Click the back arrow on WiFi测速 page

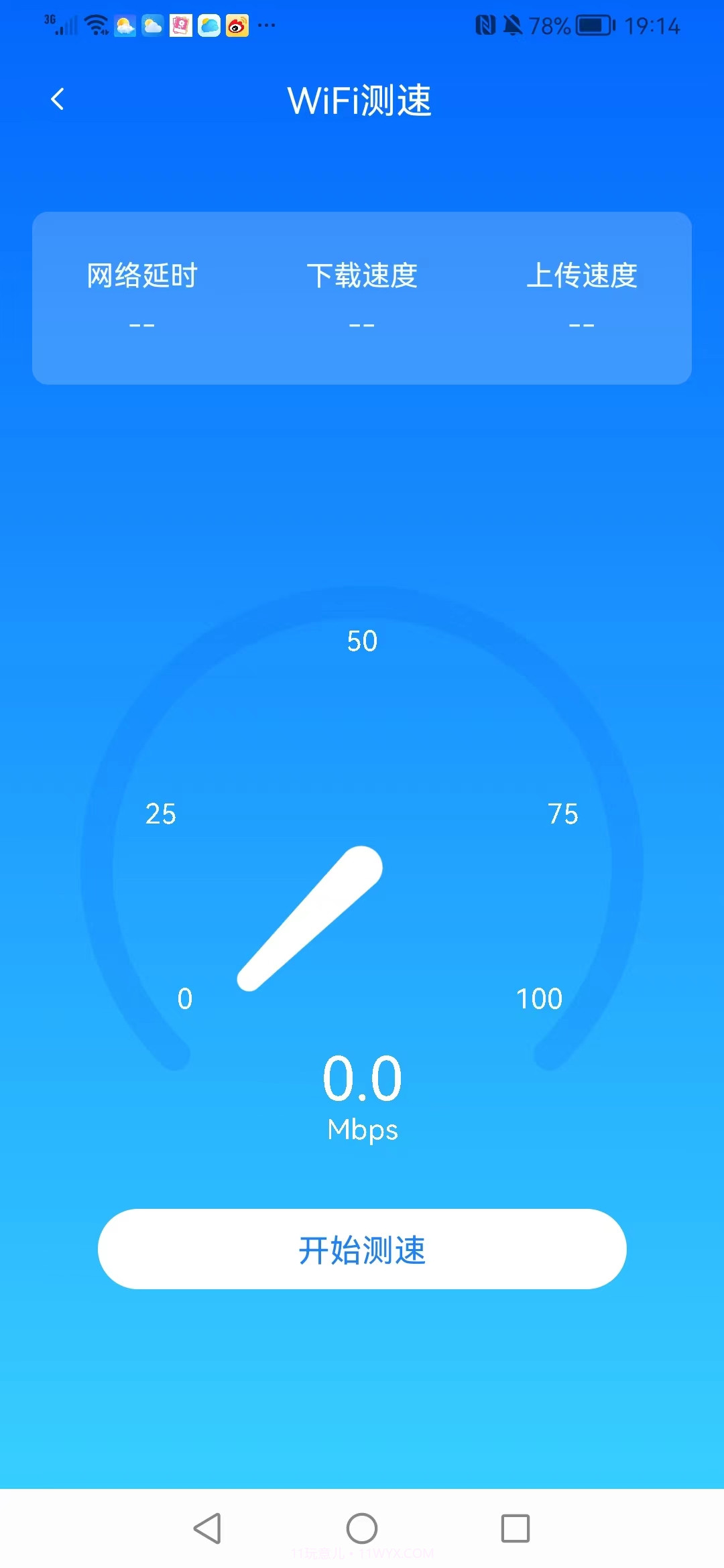pos(58,99)
